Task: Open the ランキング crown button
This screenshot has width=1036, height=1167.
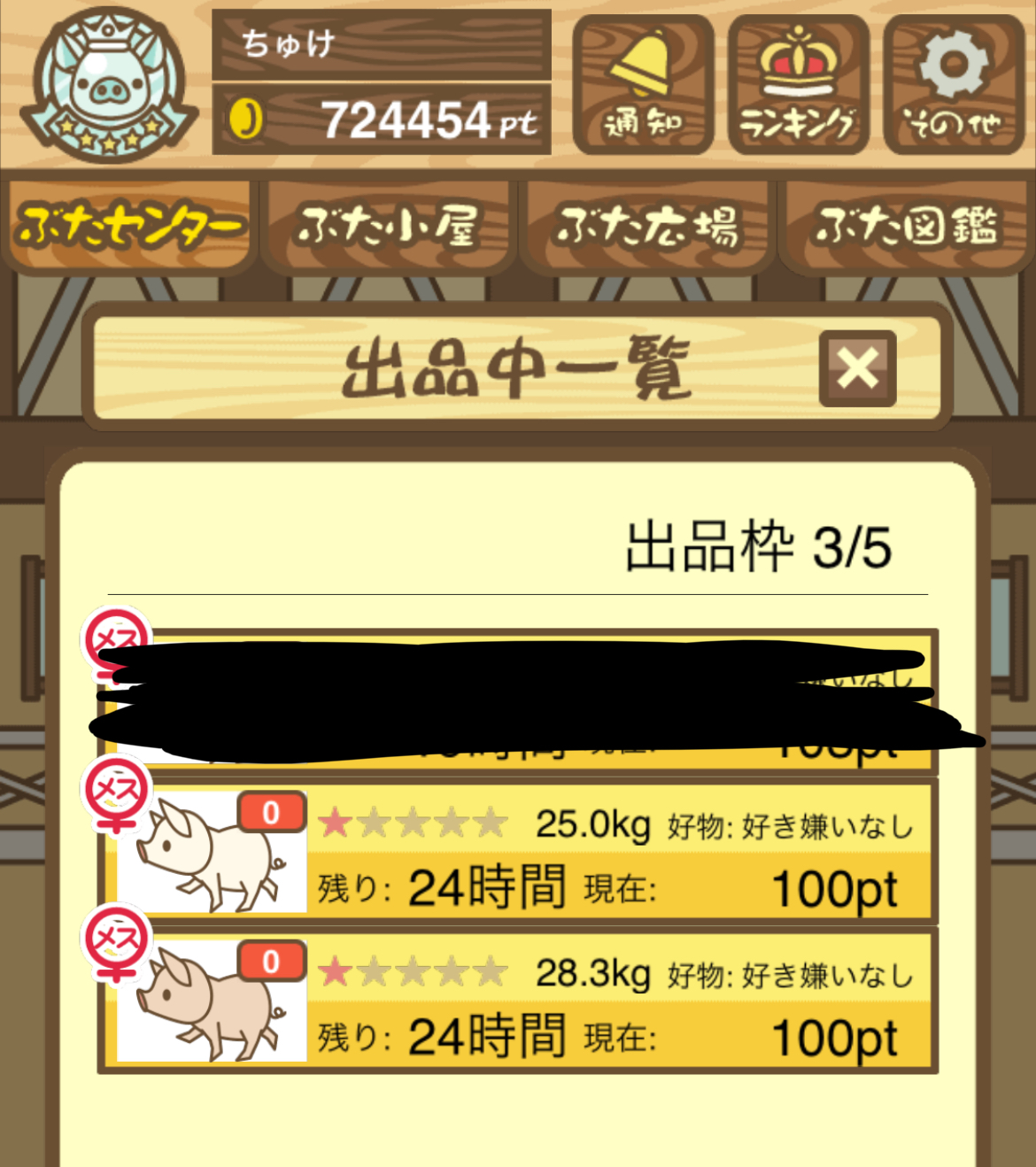Action: click(798, 85)
